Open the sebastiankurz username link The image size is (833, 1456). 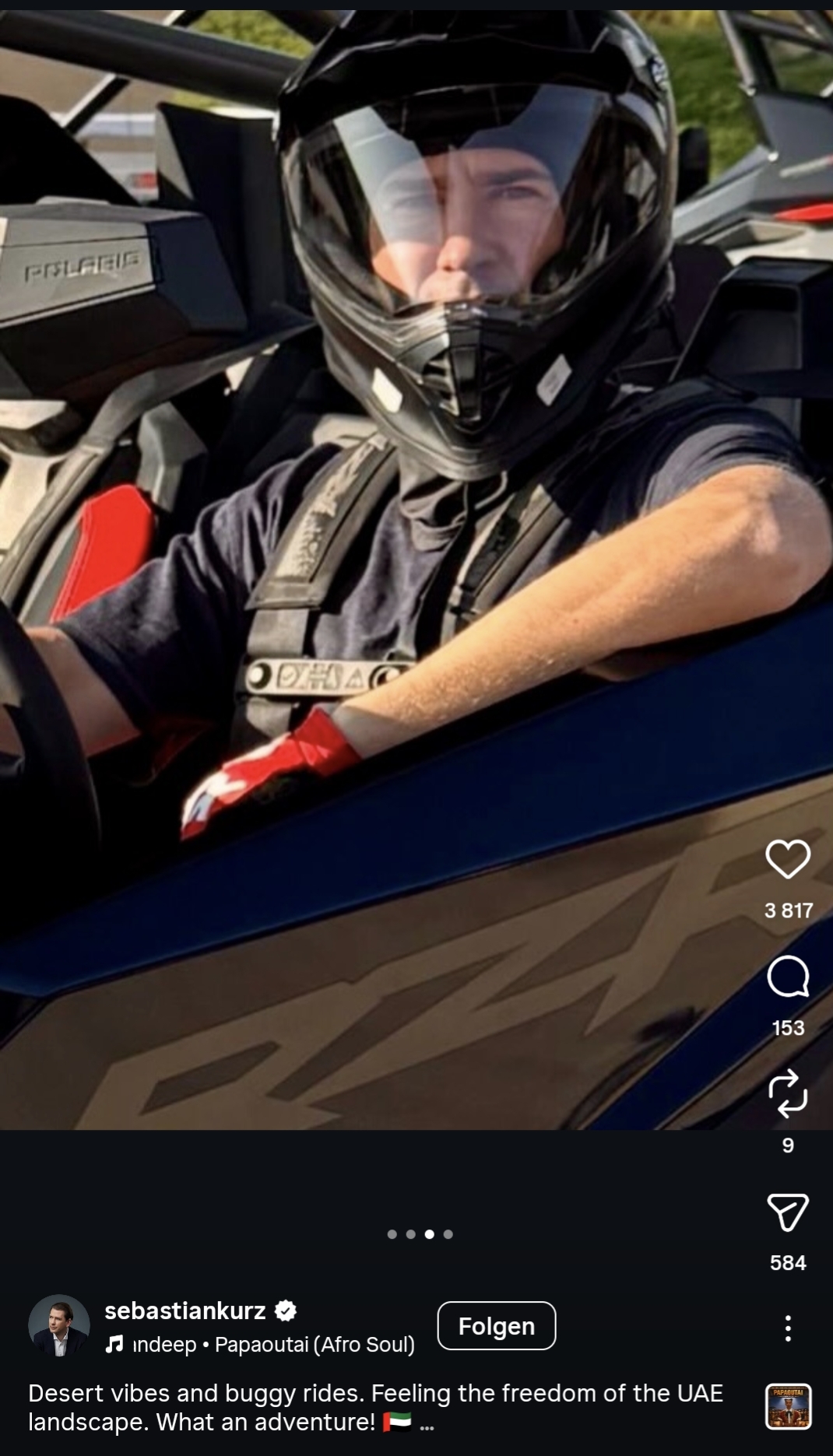tap(185, 1310)
